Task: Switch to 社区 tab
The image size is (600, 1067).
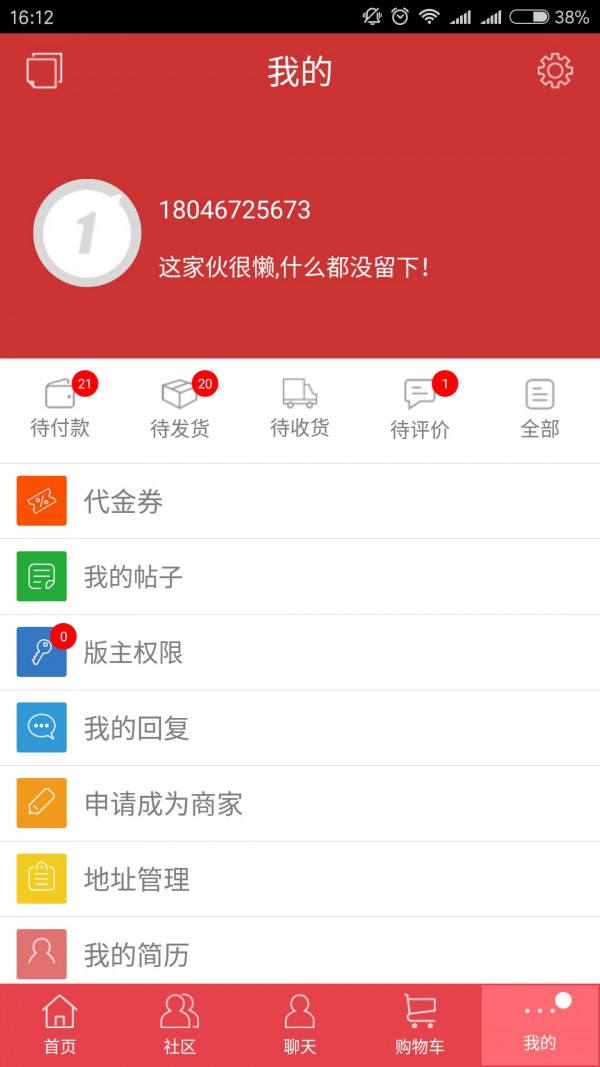Action: click(180, 1025)
